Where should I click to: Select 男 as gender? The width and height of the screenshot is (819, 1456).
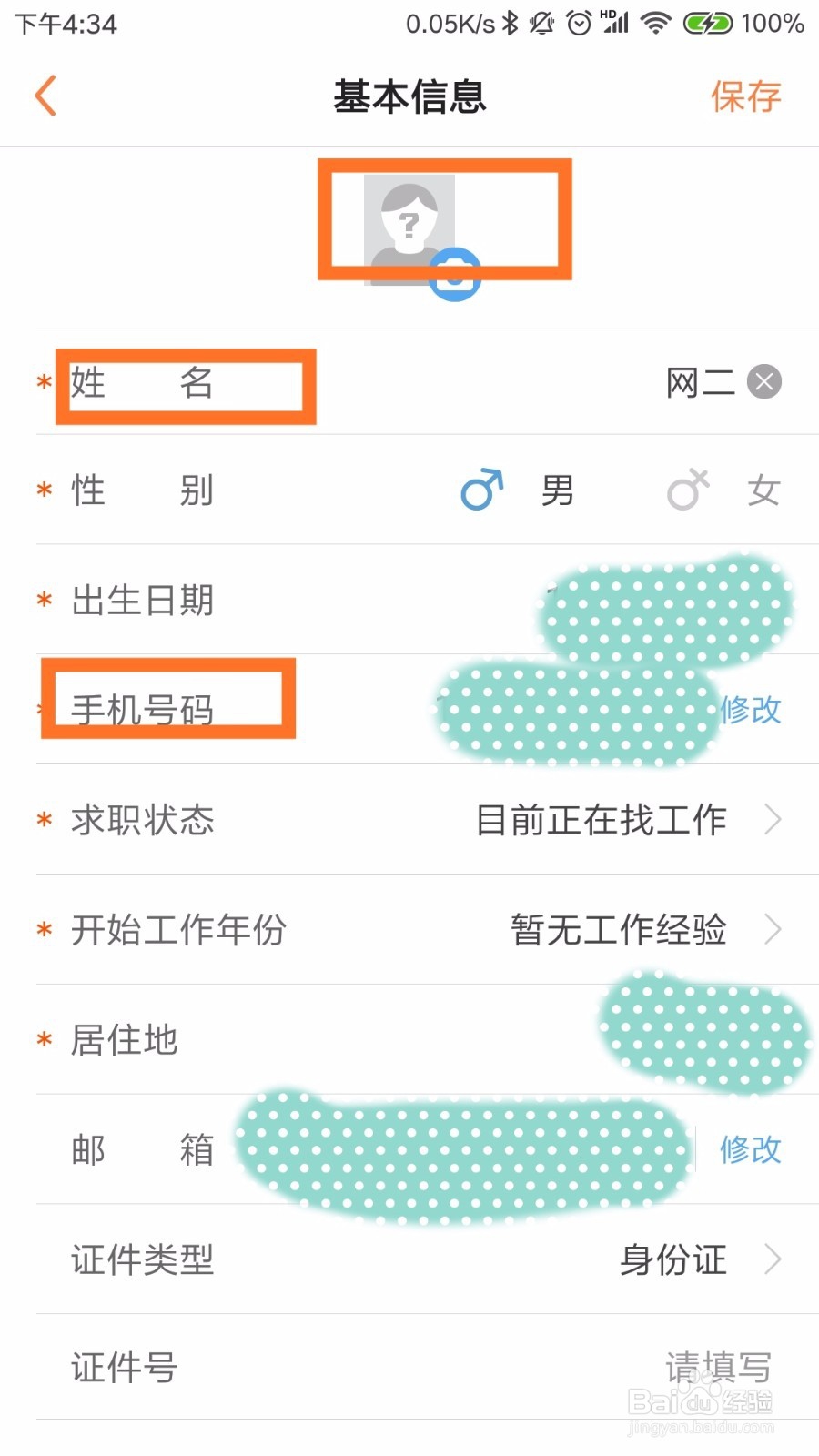tap(555, 490)
